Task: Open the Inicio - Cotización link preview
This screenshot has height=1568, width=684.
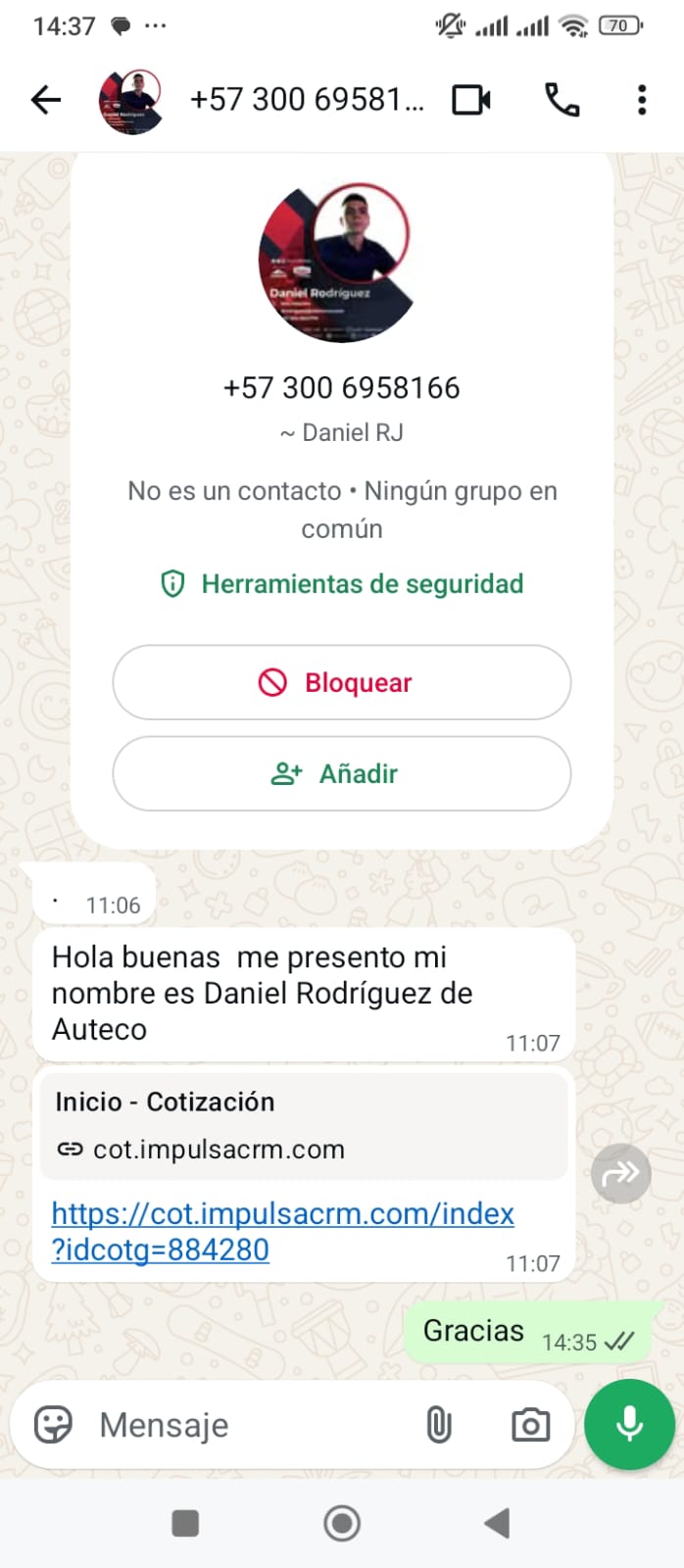Action: (x=302, y=1125)
